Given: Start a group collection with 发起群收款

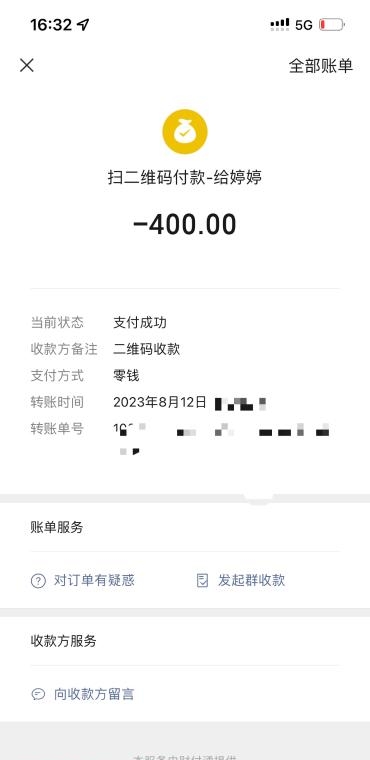Looking at the screenshot, I should (241, 580).
